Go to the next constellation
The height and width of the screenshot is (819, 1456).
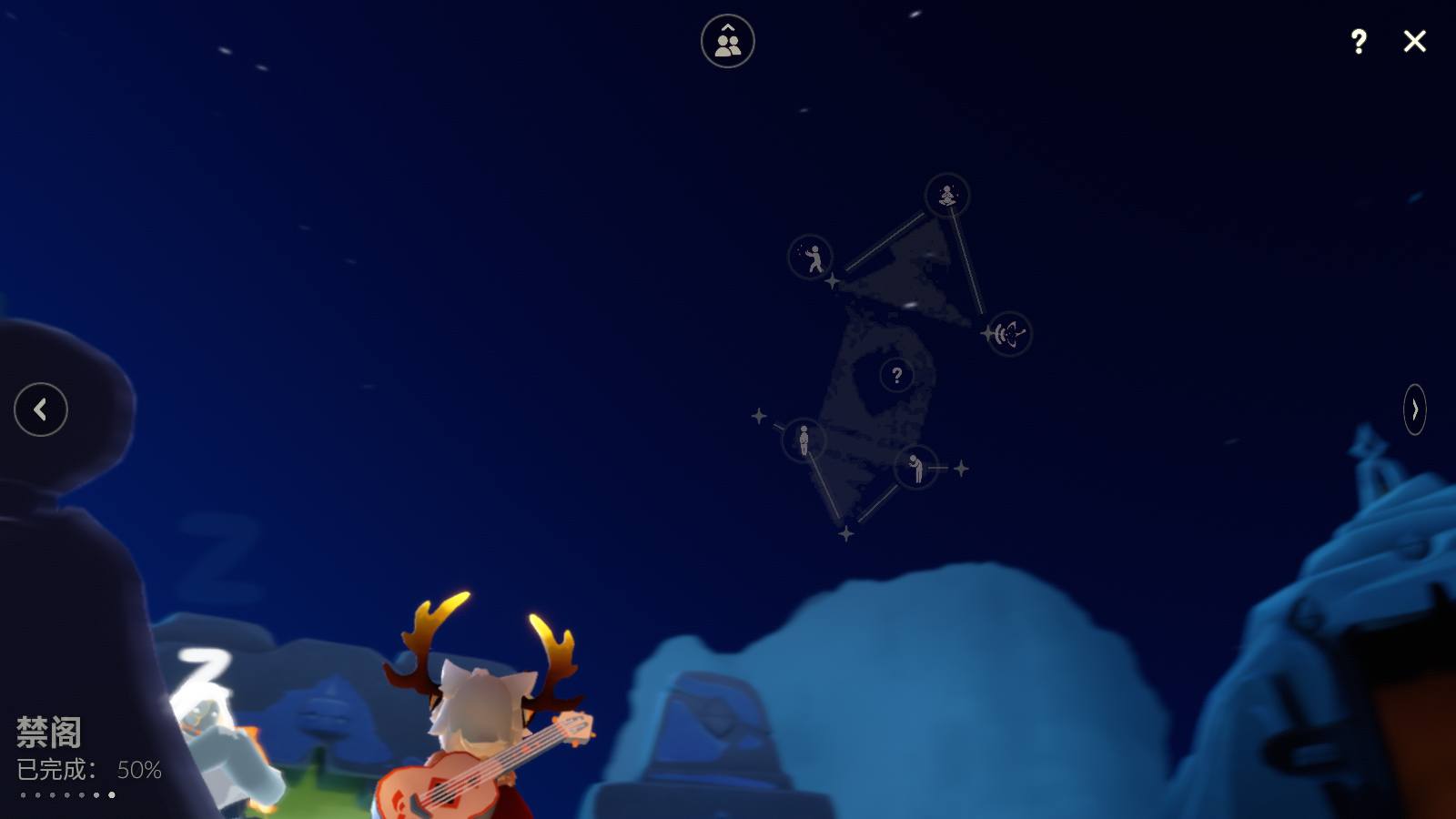pos(1414,409)
